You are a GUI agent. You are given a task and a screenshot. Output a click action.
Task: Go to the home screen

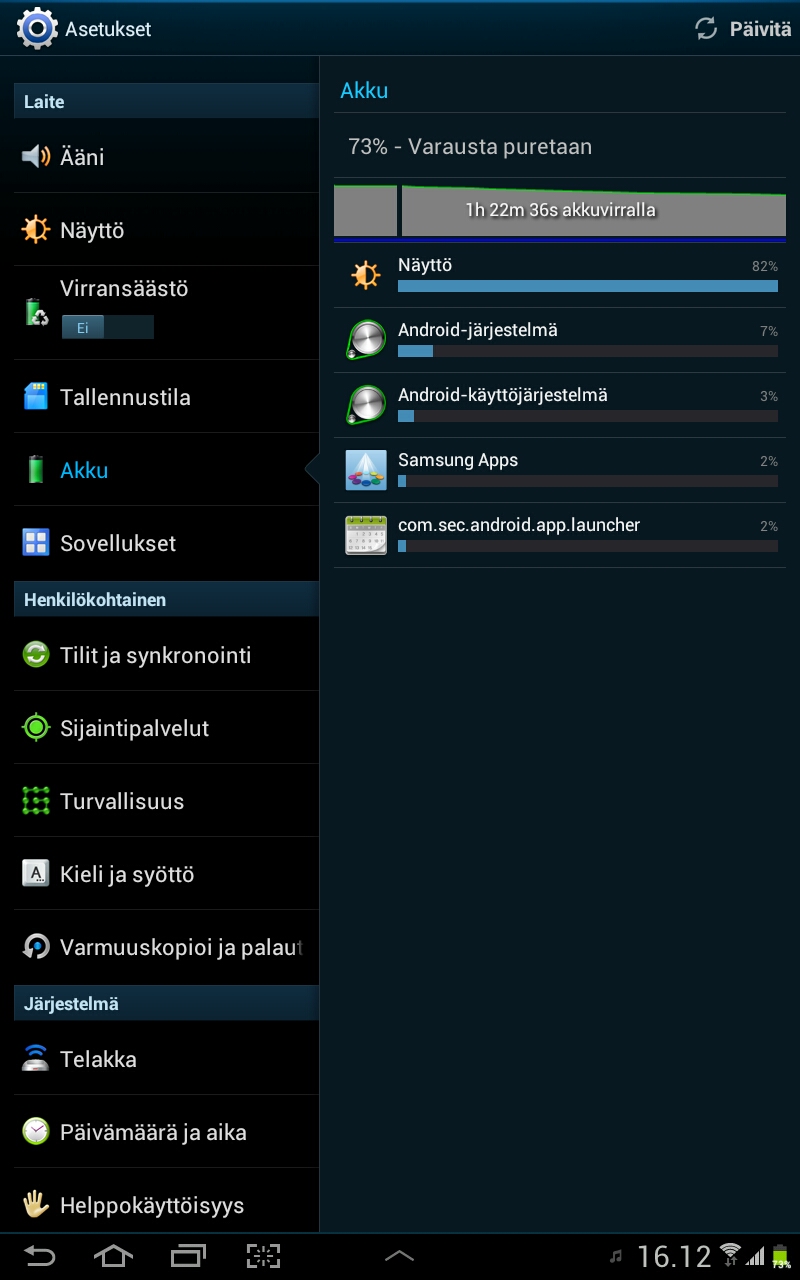tap(113, 1256)
